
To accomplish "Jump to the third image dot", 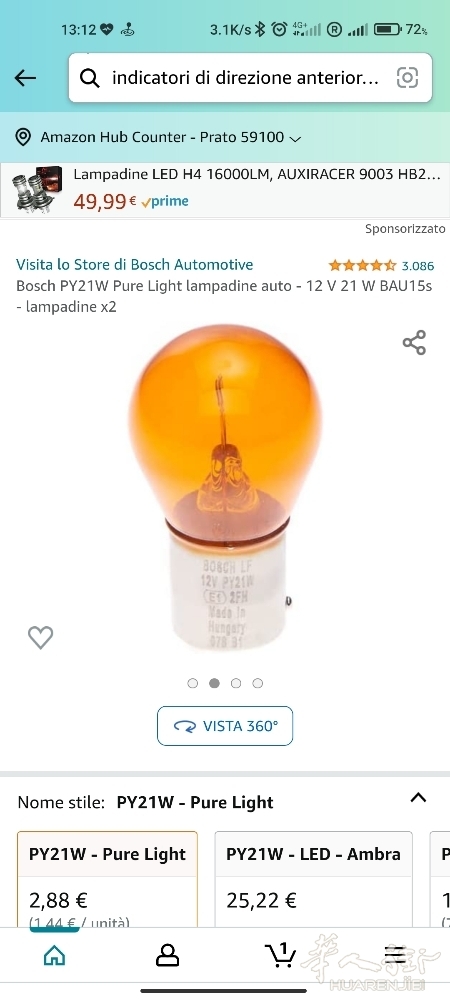I will pyautogui.click(x=236, y=683).
